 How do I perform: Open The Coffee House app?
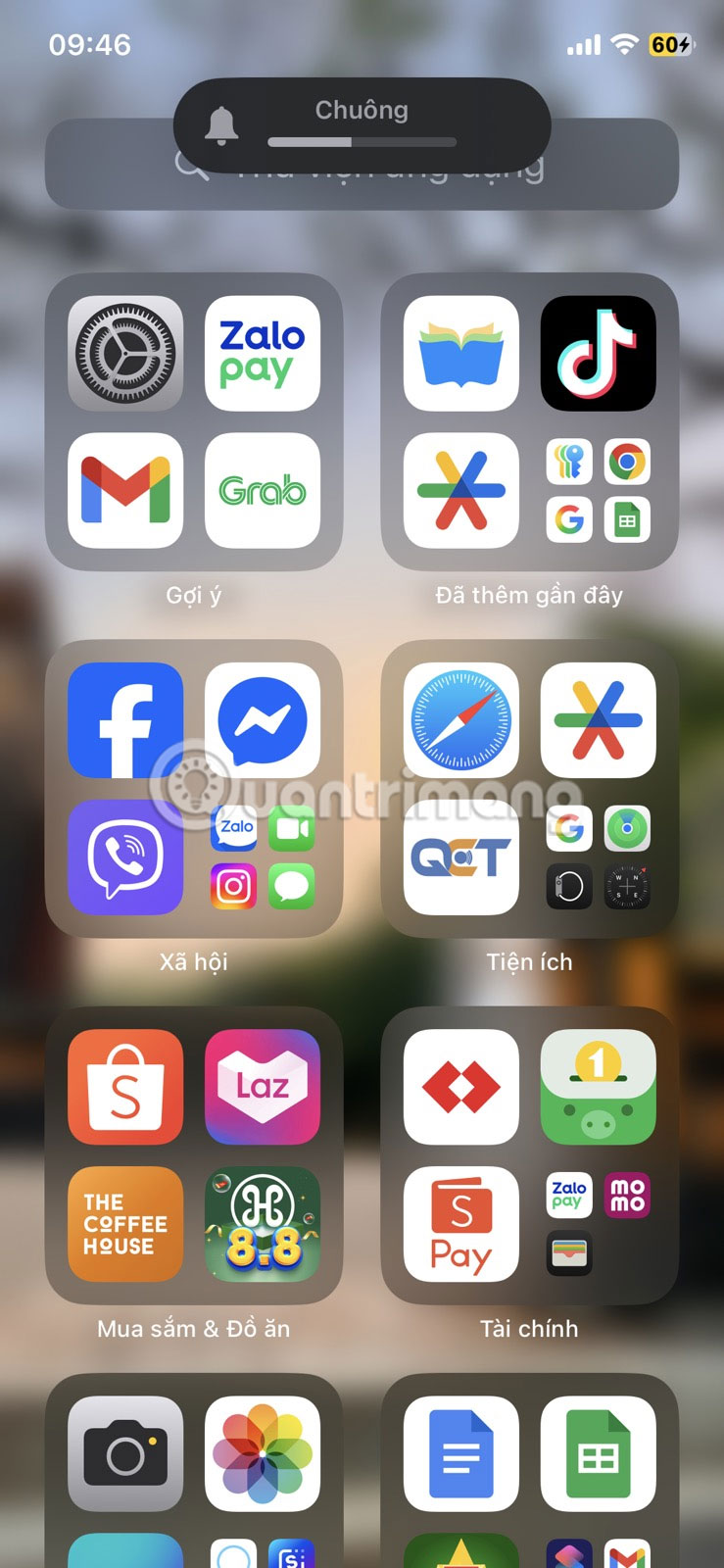click(125, 1224)
